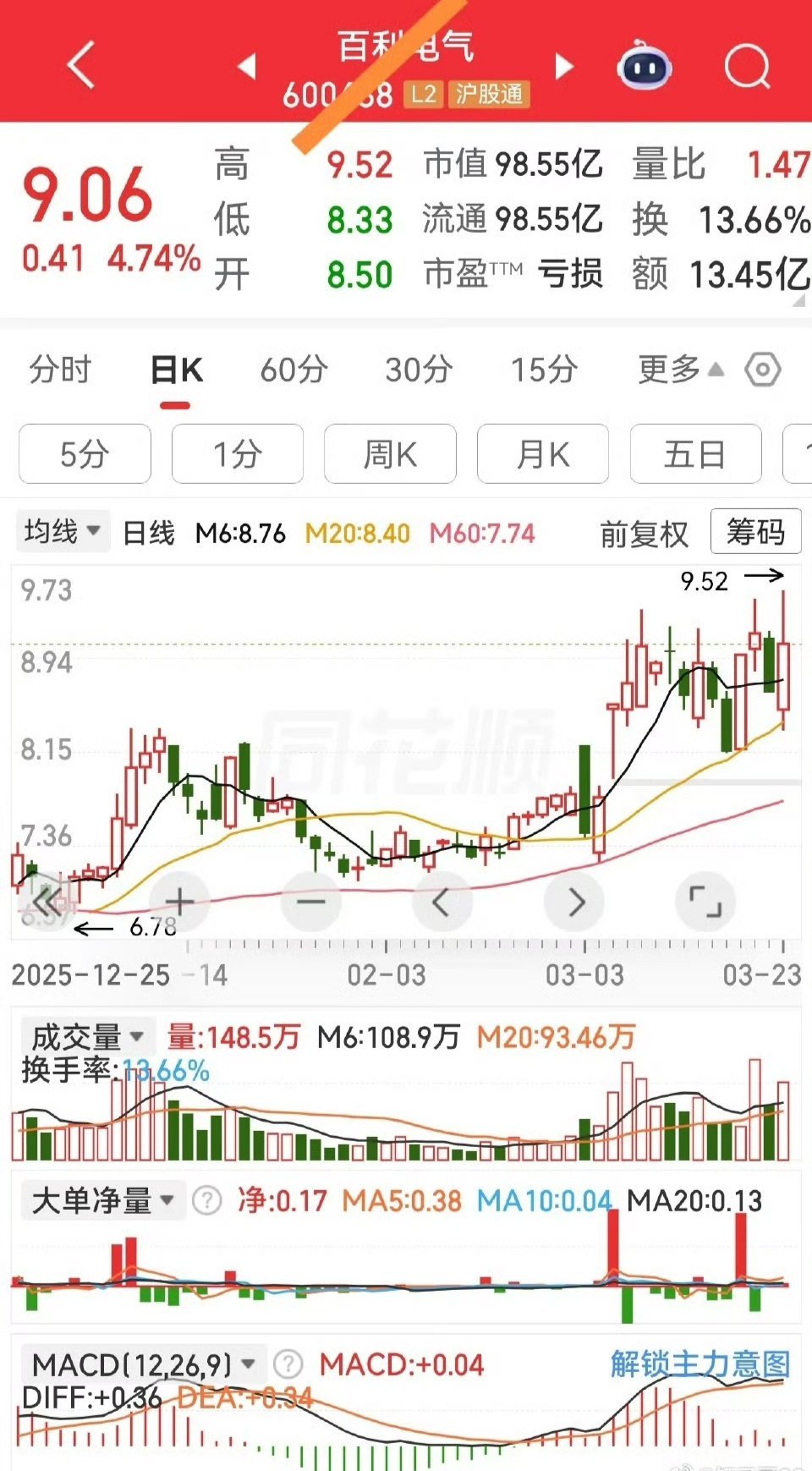Switch to the 周K weekly chart tab

pyautogui.click(x=390, y=454)
